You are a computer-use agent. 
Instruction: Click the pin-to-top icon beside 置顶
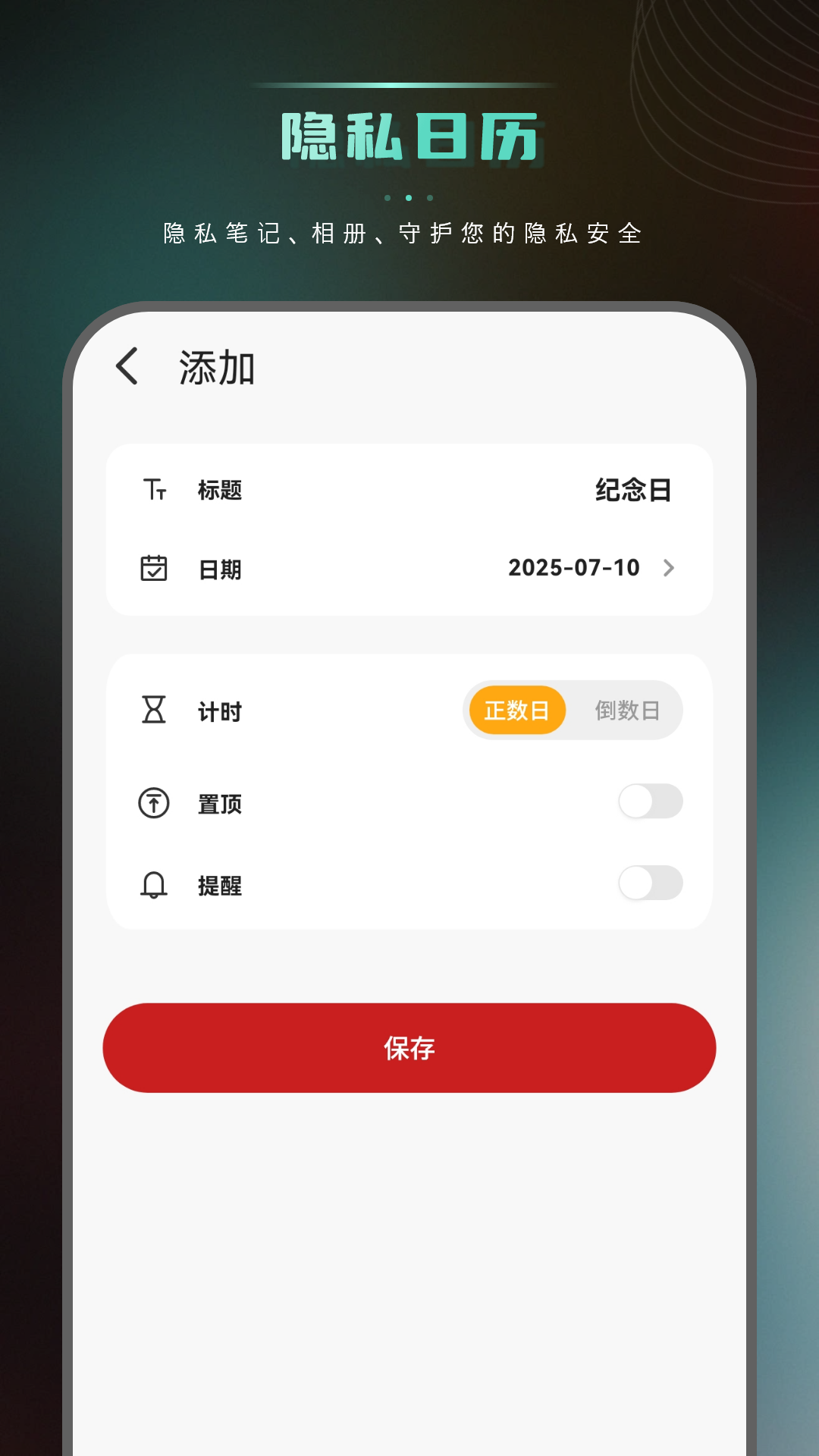coord(155,804)
